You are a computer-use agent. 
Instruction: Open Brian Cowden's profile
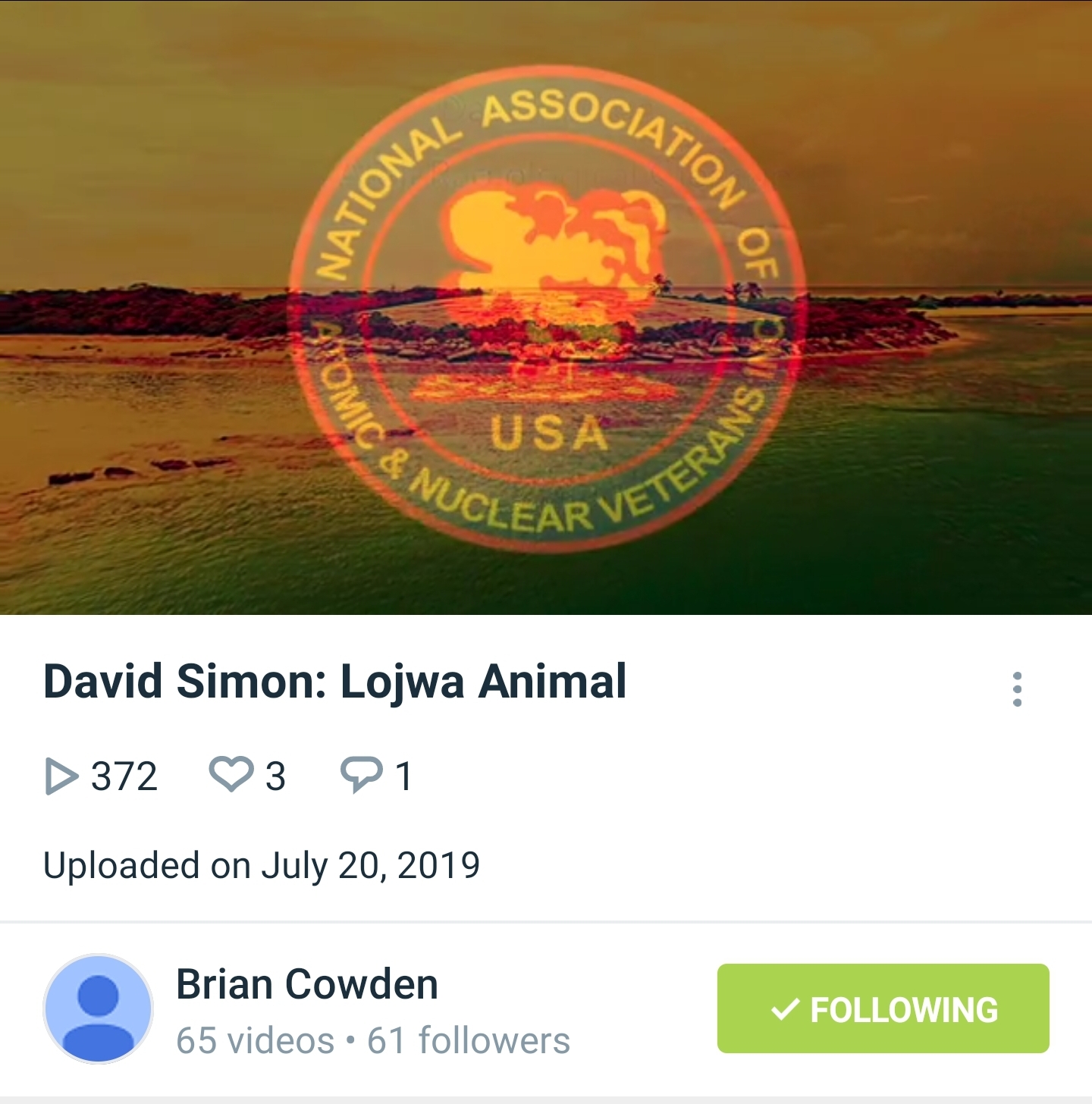tap(306, 985)
